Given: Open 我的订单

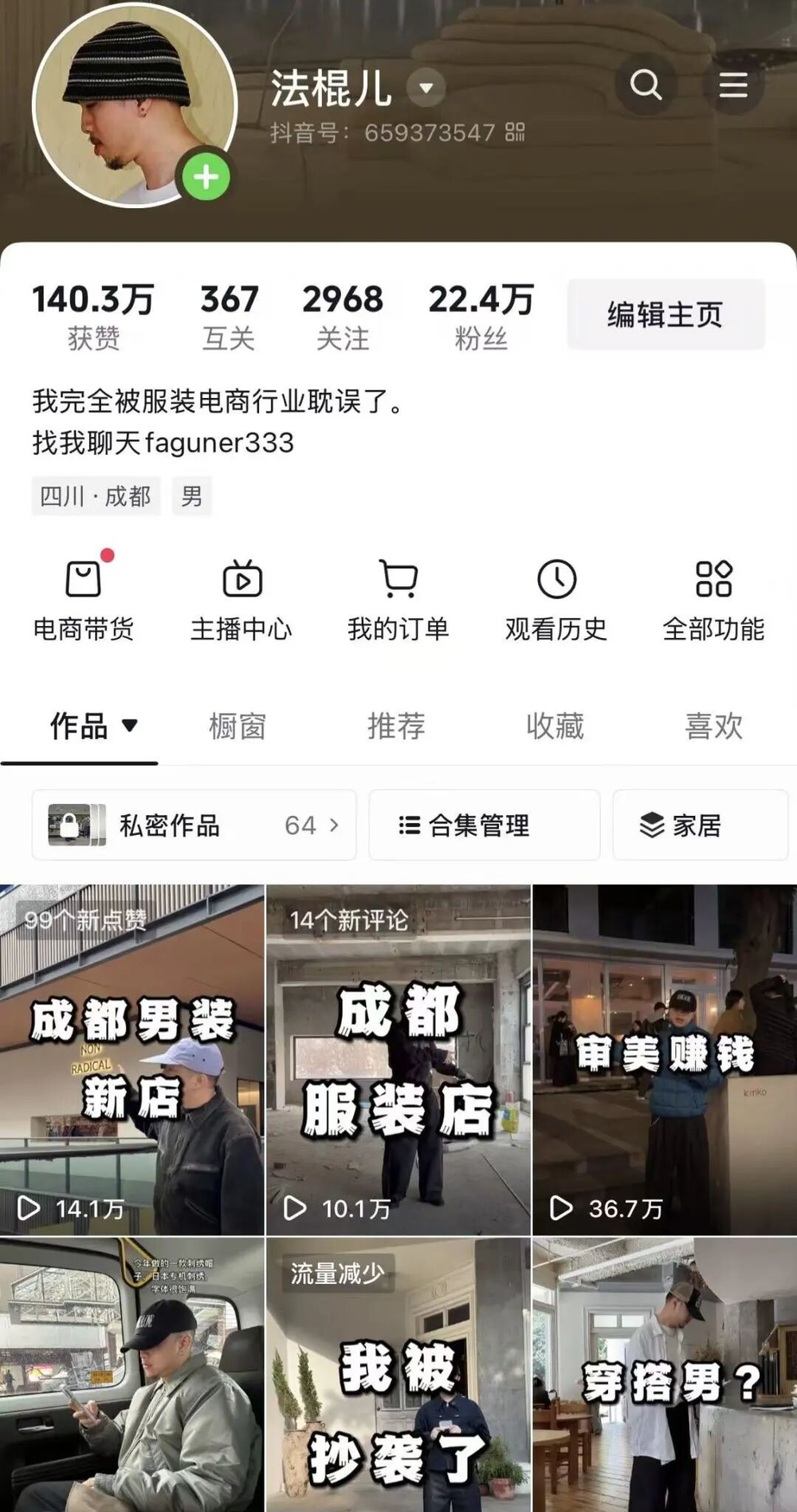Looking at the screenshot, I should (398, 600).
